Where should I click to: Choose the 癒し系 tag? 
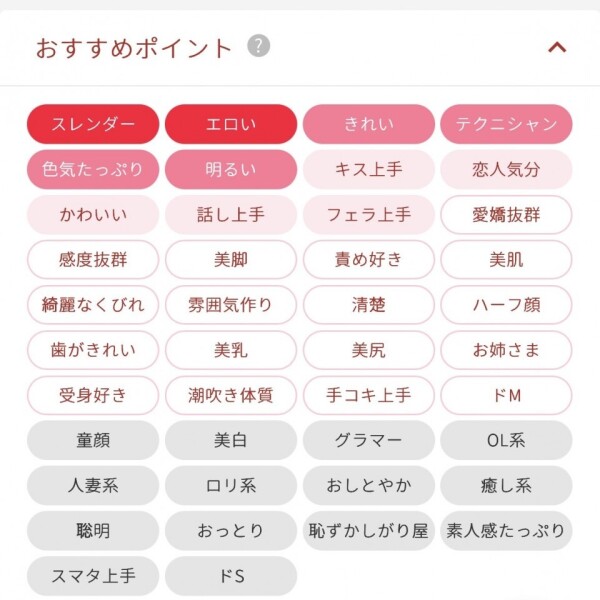tap(506, 486)
